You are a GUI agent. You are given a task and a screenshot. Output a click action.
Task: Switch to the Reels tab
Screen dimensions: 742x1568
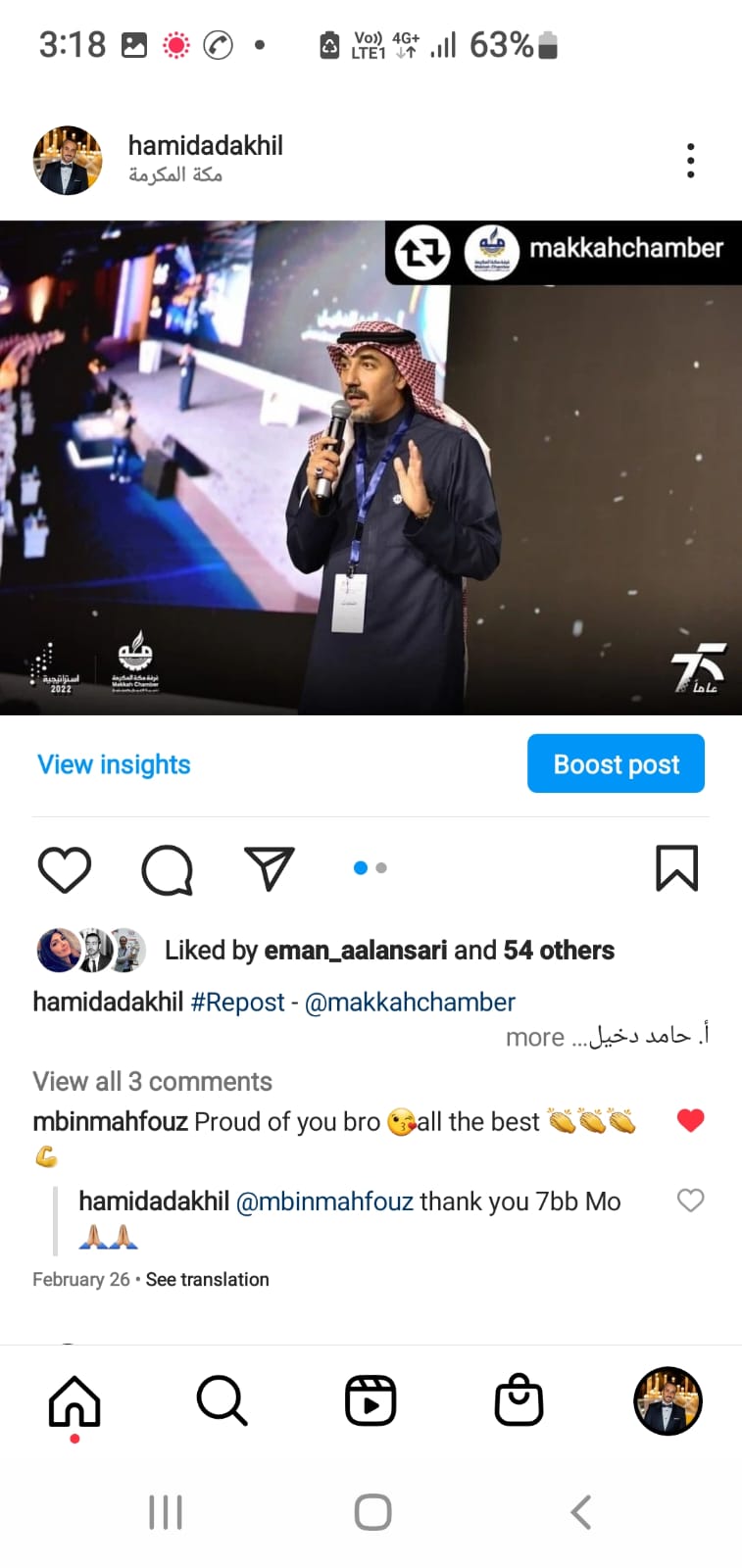pyautogui.click(x=371, y=1400)
